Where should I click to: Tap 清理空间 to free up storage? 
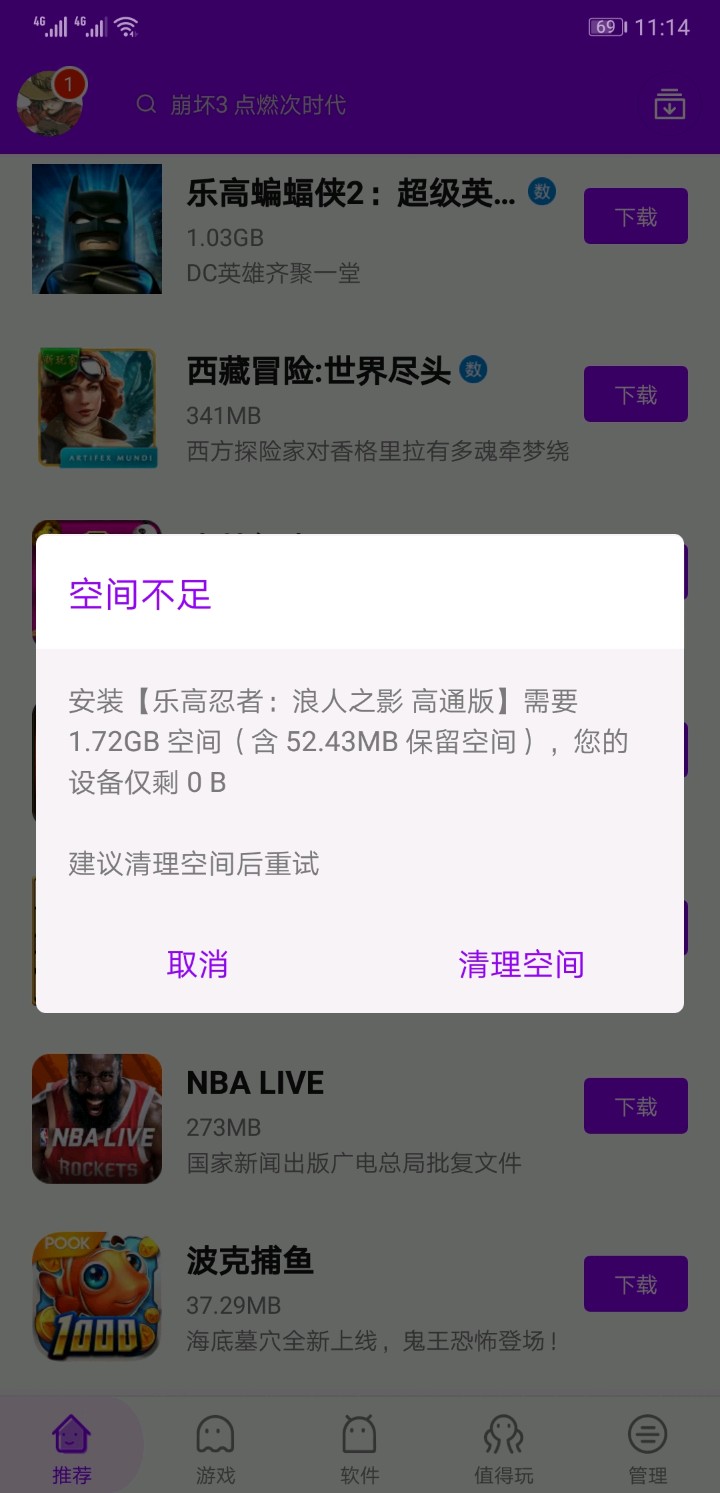coord(521,964)
